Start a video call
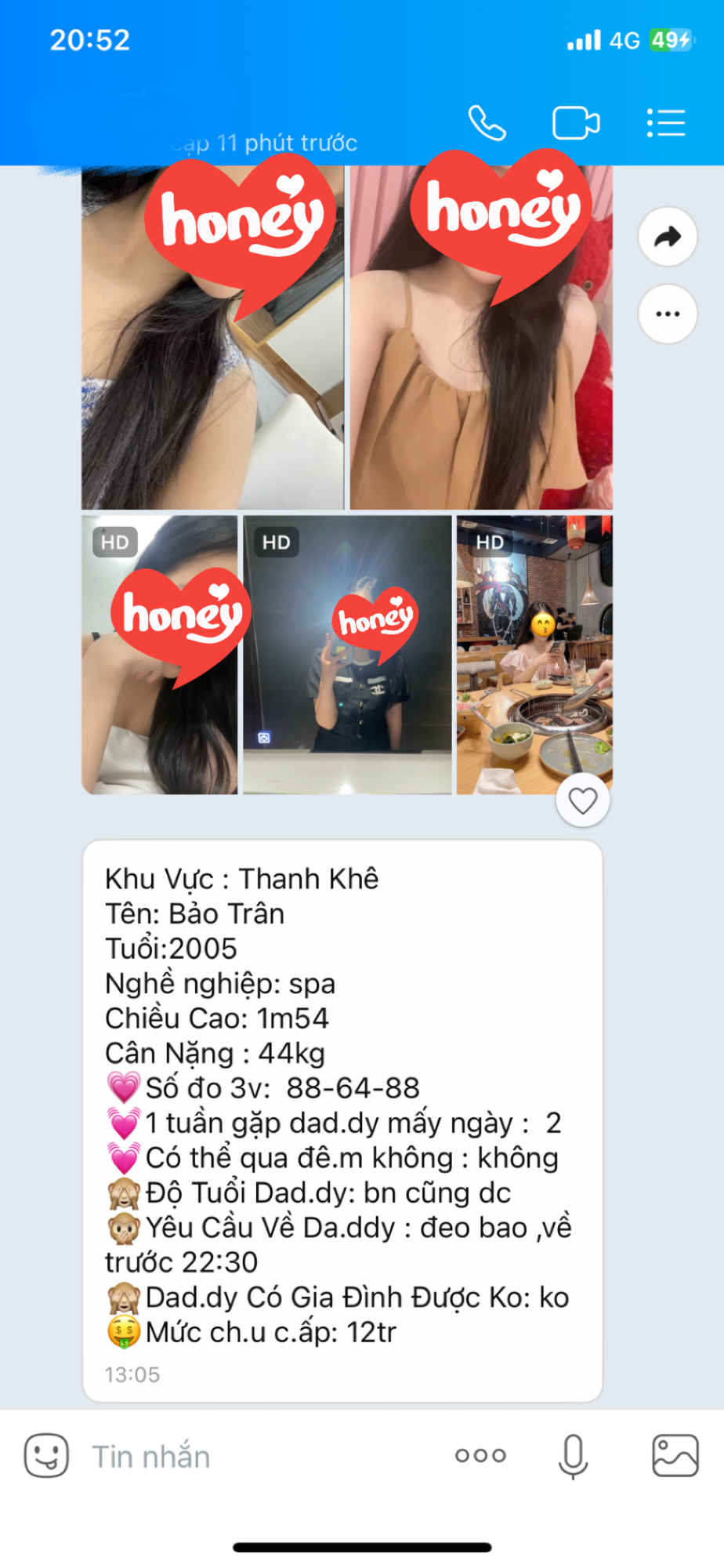This screenshot has width=724, height=1568. coord(576,124)
